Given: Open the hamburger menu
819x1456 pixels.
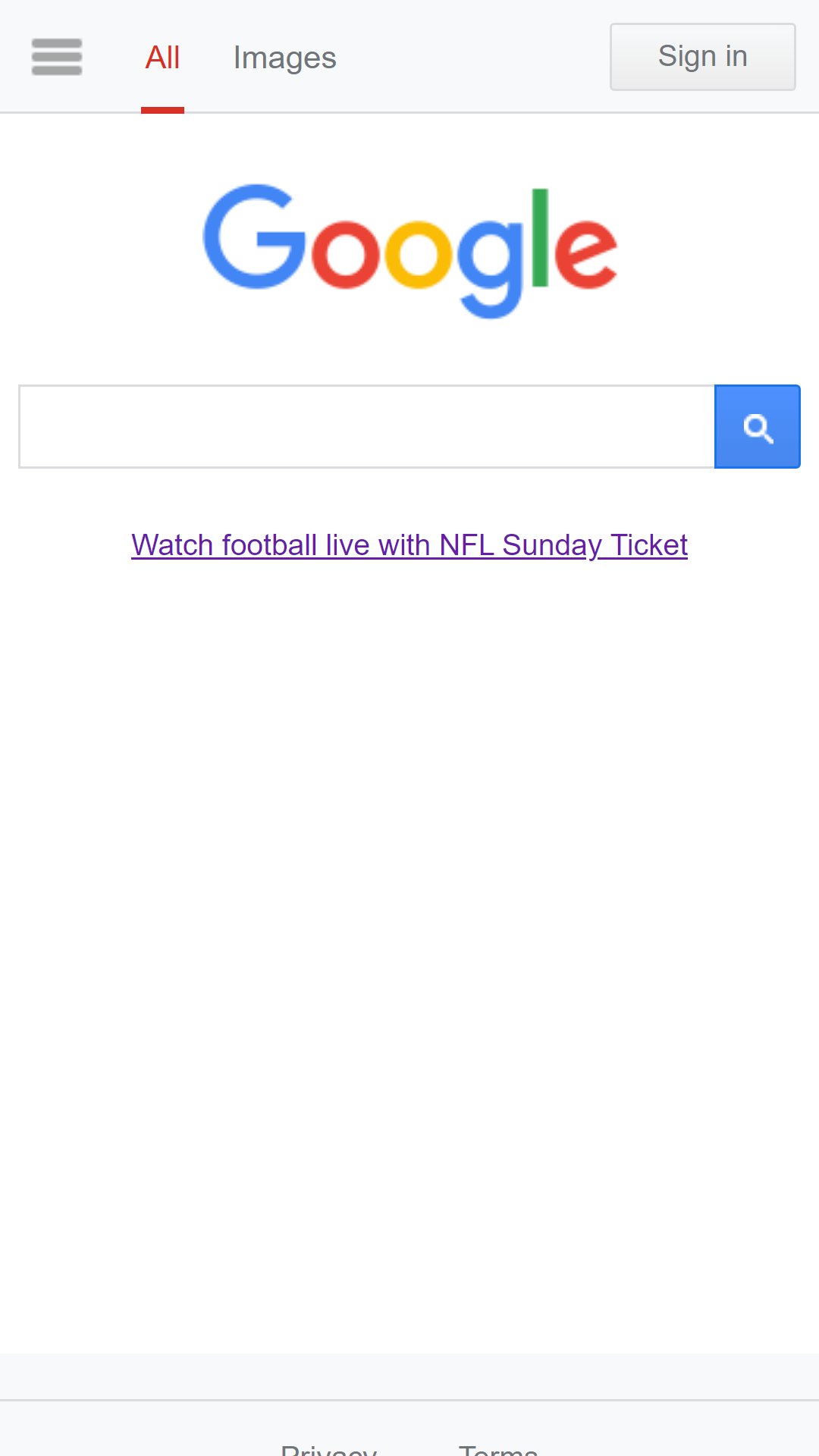Looking at the screenshot, I should click(57, 57).
